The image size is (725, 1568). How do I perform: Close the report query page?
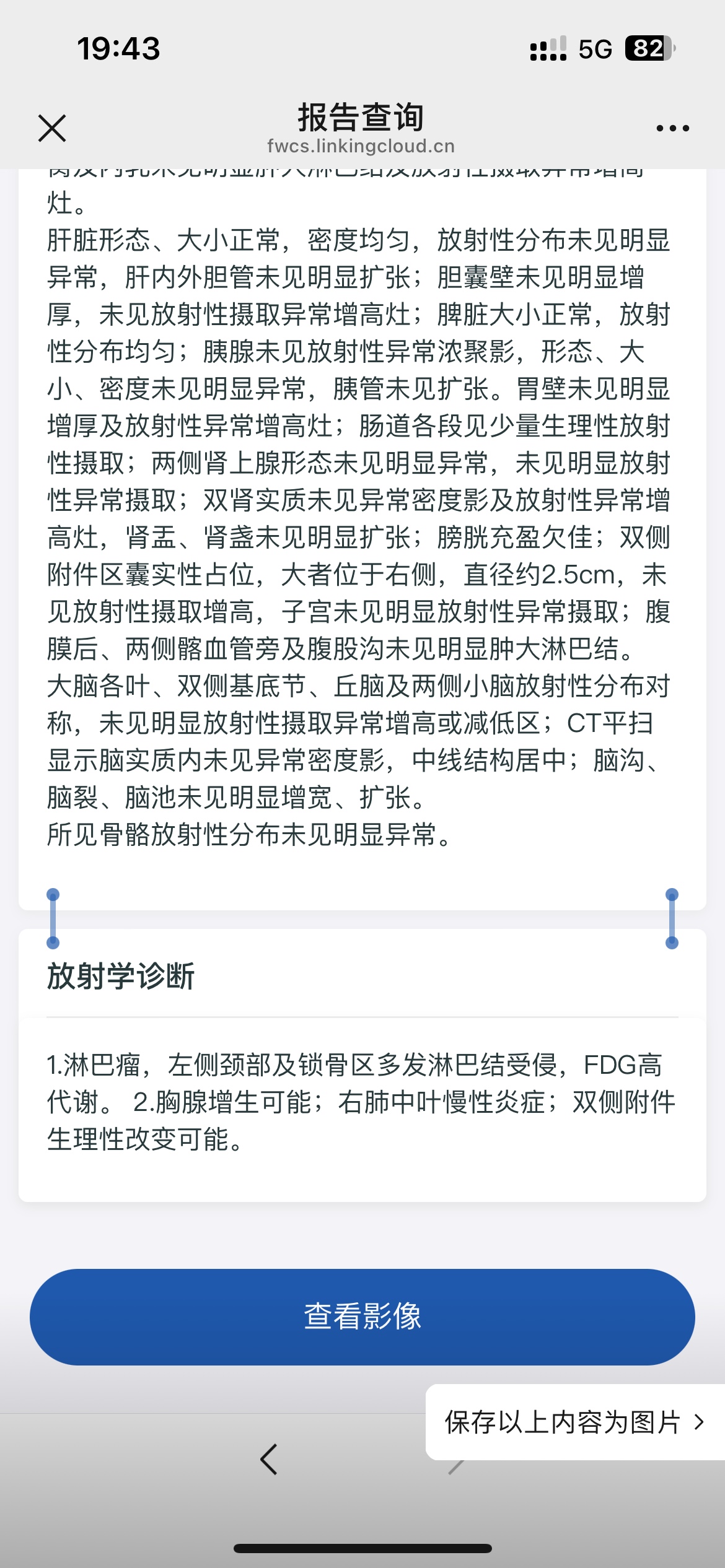[52, 128]
